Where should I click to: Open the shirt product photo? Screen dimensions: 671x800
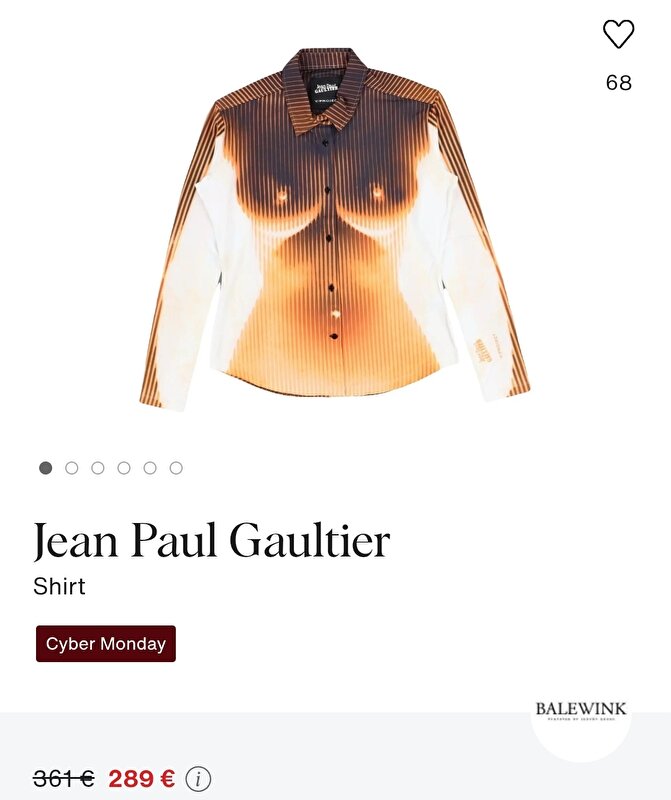pos(334,228)
